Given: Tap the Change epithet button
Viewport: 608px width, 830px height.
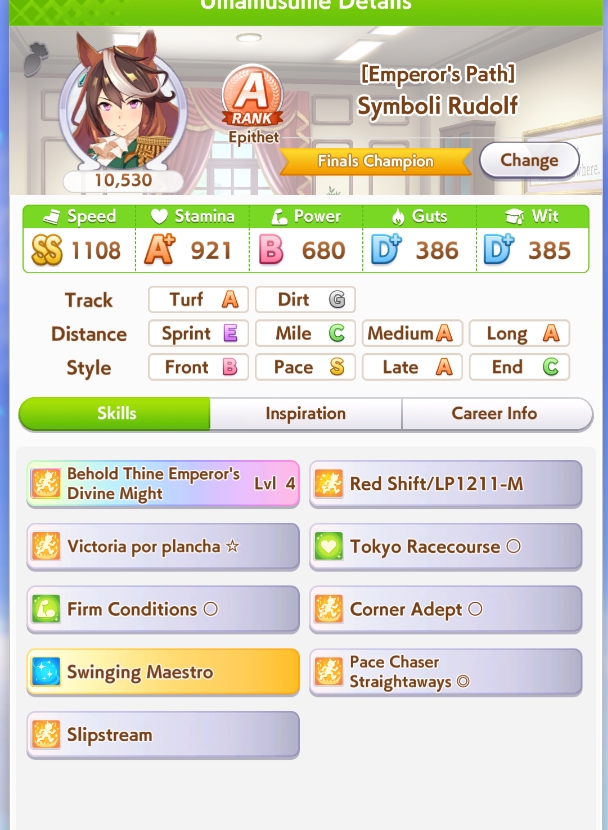Looking at the screenshot, I should (x=529, y=160).
